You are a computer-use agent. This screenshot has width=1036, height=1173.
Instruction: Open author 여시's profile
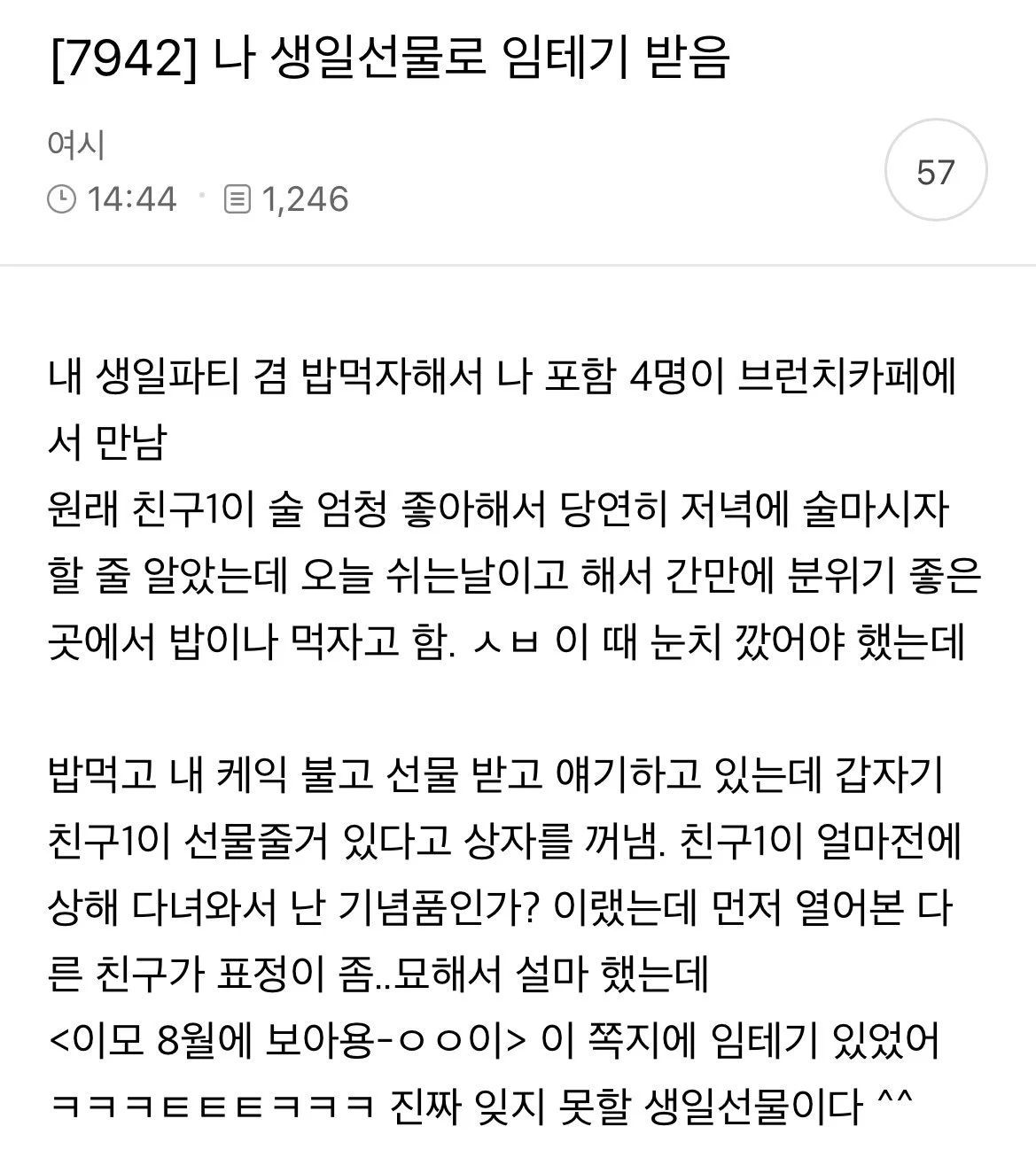click(76, 144)
